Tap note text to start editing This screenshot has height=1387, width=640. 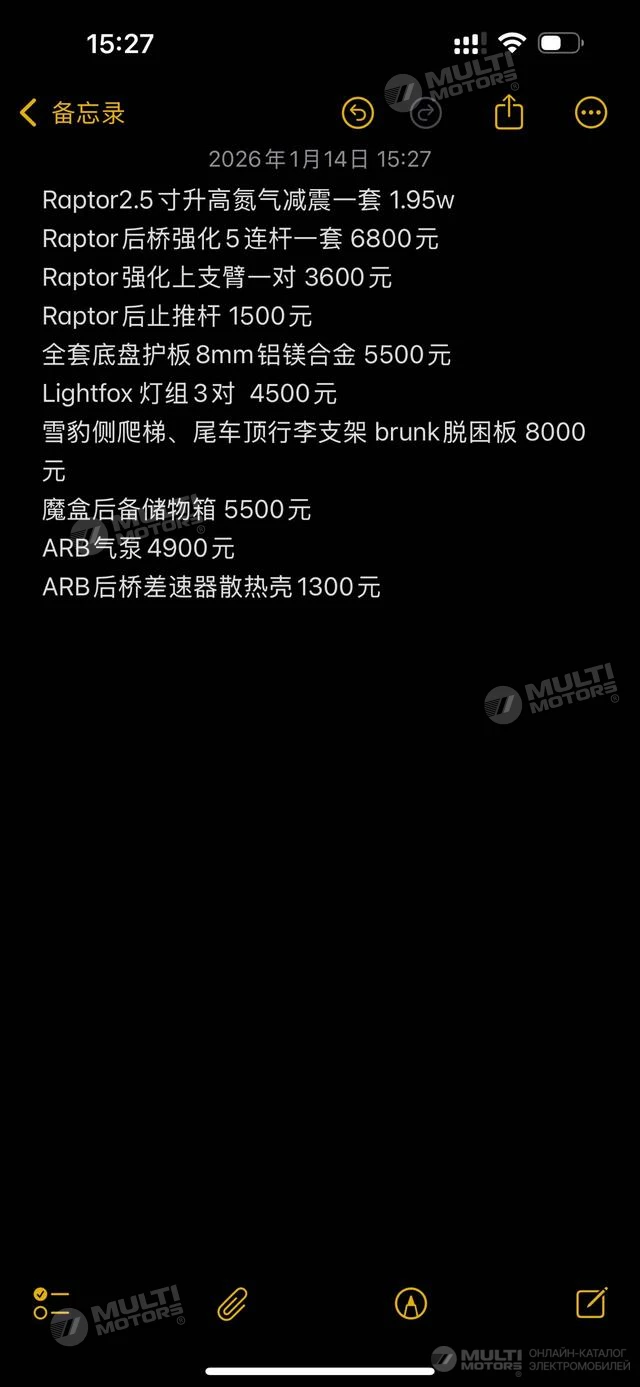[300, 393]
